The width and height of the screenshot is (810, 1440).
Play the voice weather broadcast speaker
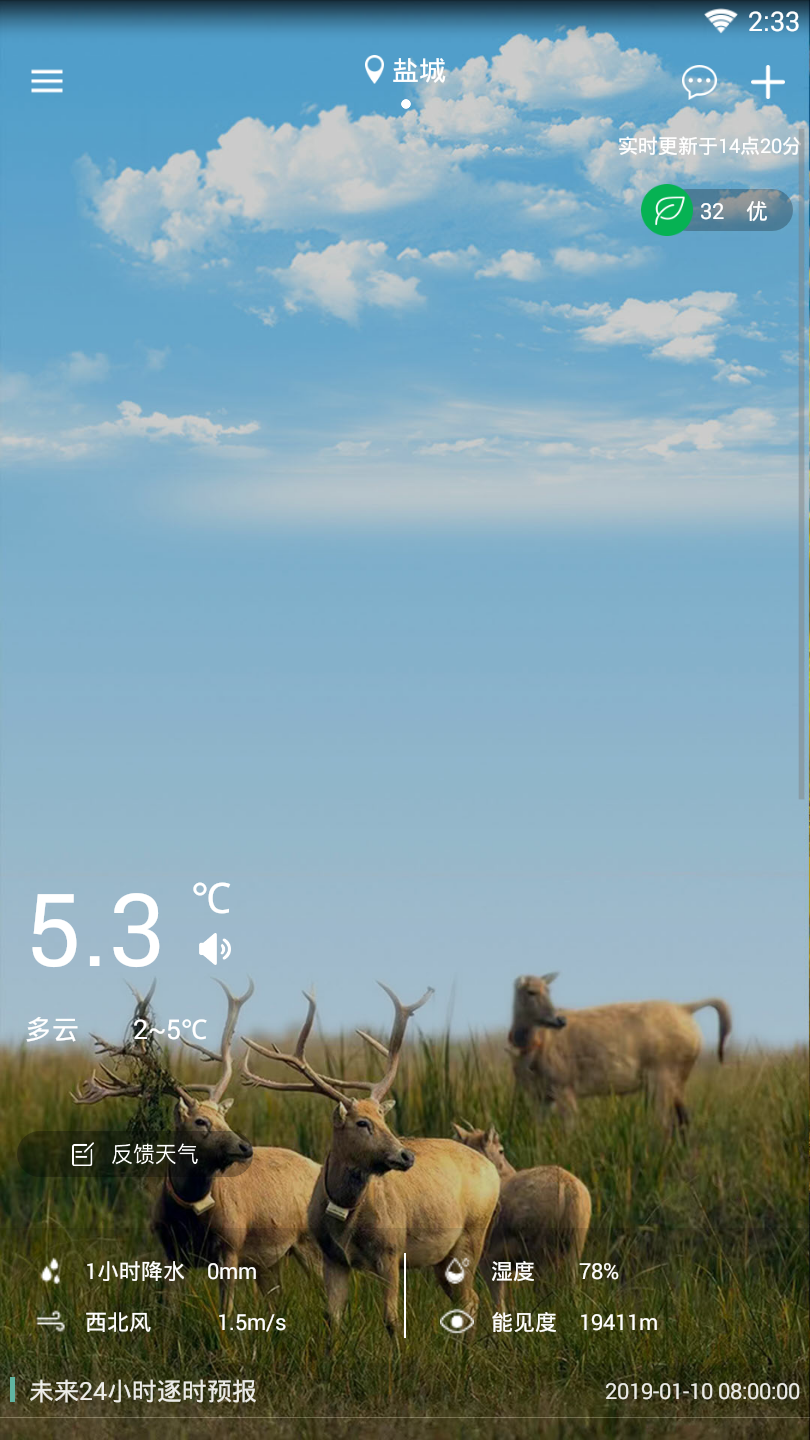[x=214, y=948]
